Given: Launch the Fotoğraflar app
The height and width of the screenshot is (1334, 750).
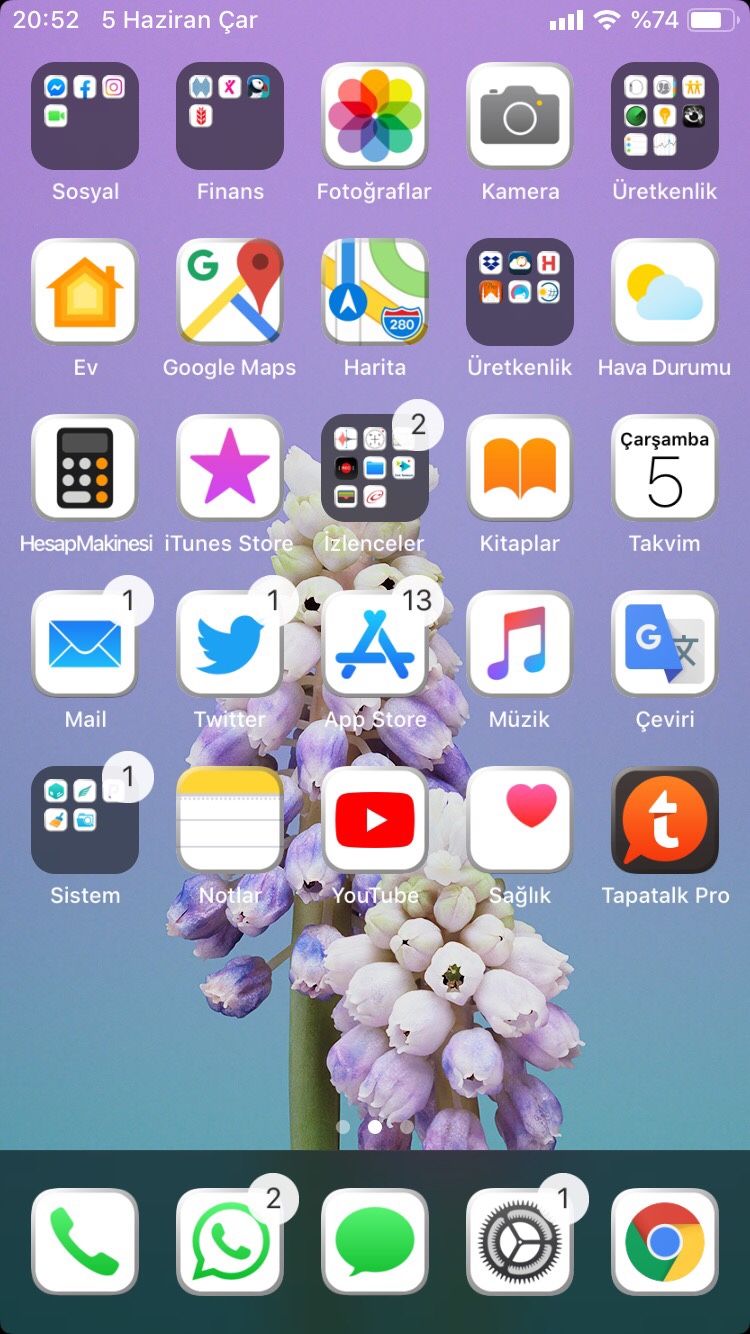Looking at the screenshot, I should (x=375, y=117).
